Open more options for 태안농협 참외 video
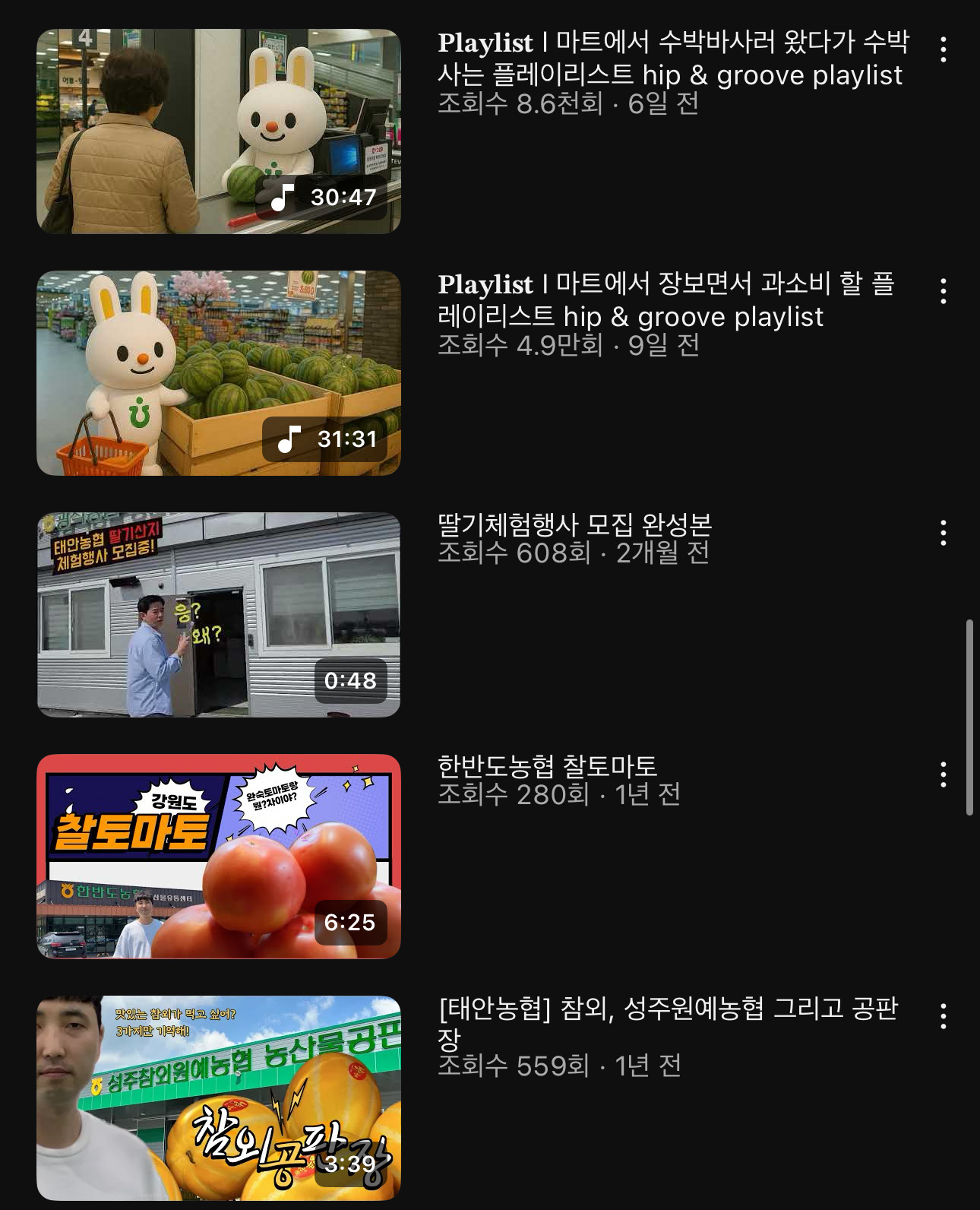This screenshot has height=1210, width=980. point(943,1016)
